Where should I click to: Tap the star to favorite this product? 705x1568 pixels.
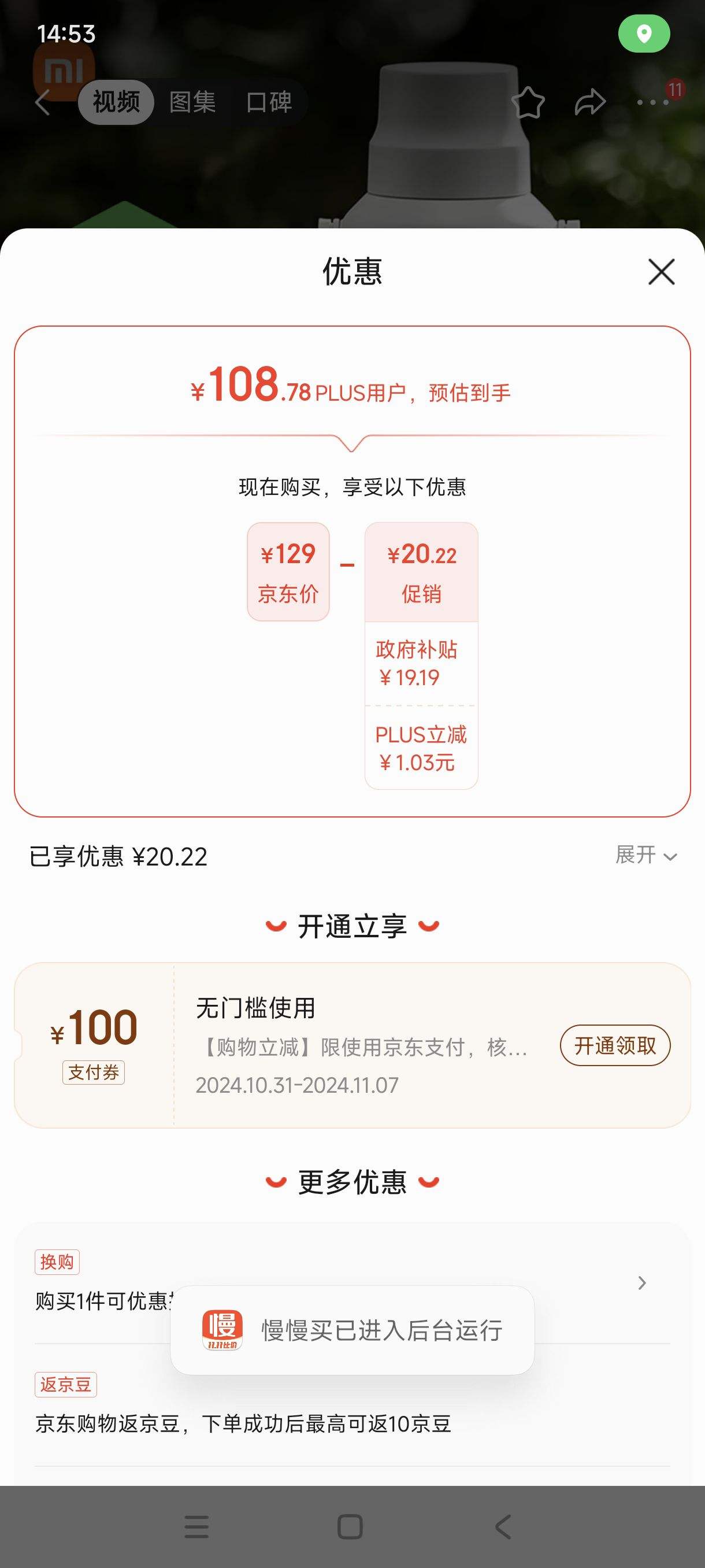(x=529, y=102)
